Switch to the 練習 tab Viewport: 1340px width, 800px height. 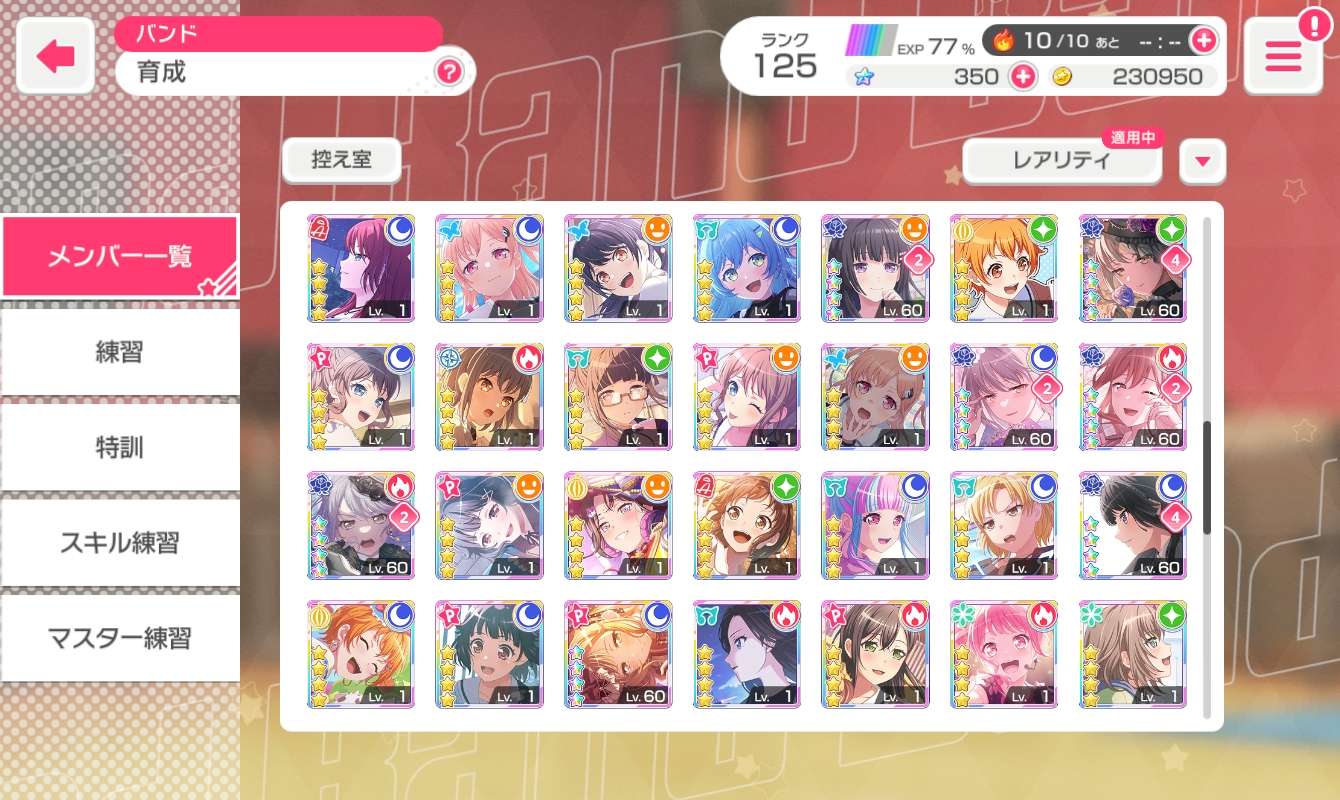tap(119, 352)
